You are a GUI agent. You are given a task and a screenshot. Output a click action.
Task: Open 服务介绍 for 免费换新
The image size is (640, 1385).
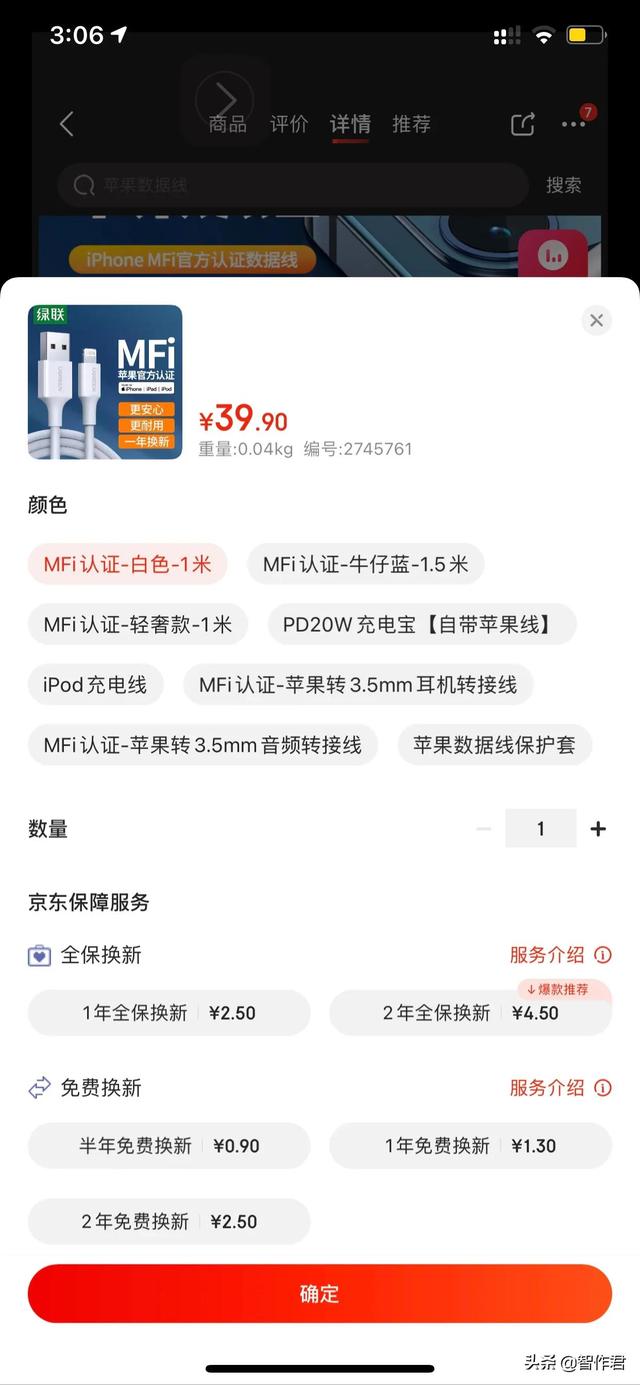point(560,1088)
